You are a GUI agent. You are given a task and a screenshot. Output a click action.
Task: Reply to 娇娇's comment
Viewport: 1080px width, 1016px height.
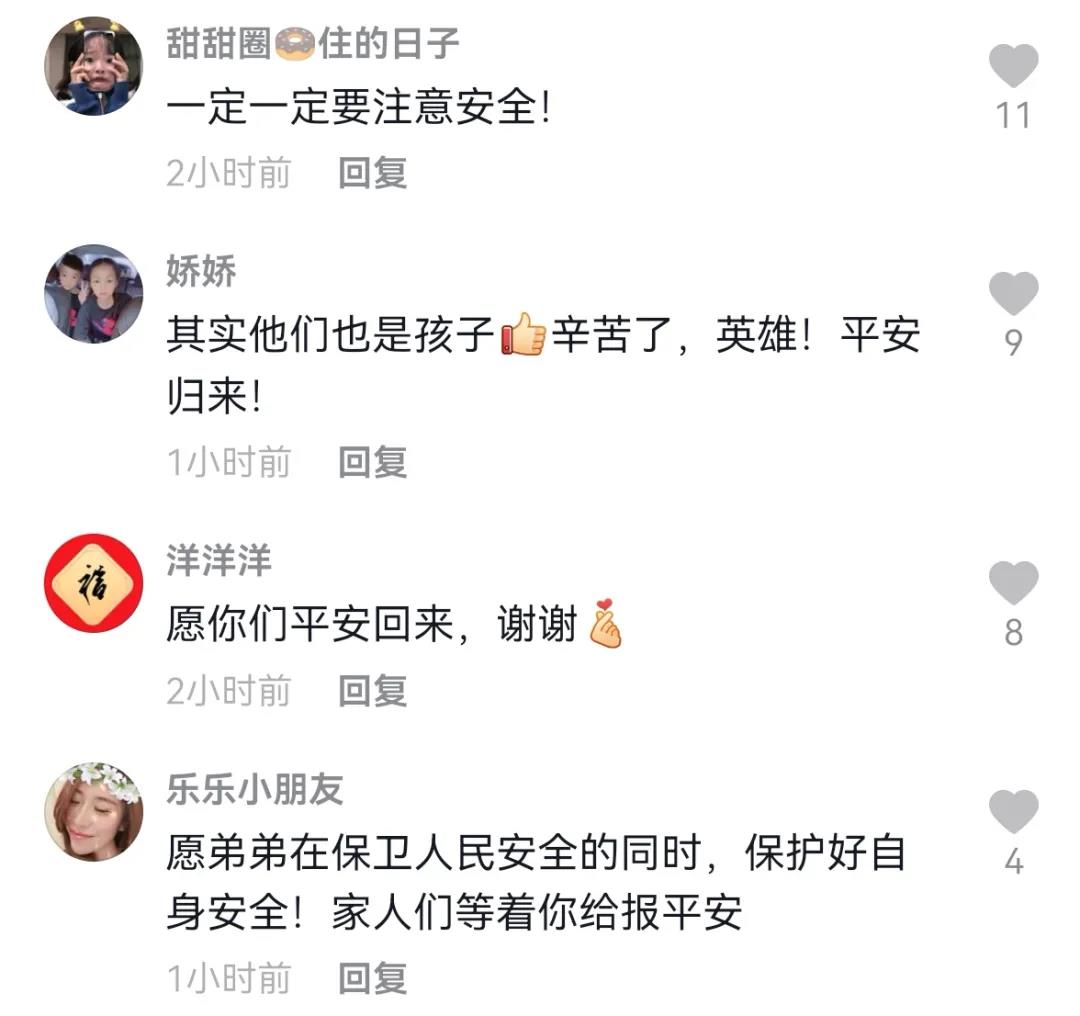(x=372, y=462)
